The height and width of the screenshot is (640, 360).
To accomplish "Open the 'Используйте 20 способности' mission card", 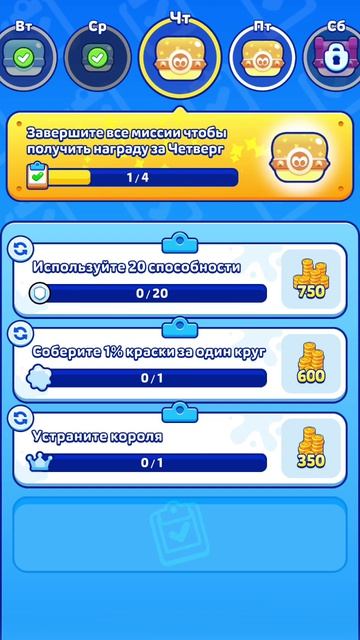I will [x=180, y=280].
